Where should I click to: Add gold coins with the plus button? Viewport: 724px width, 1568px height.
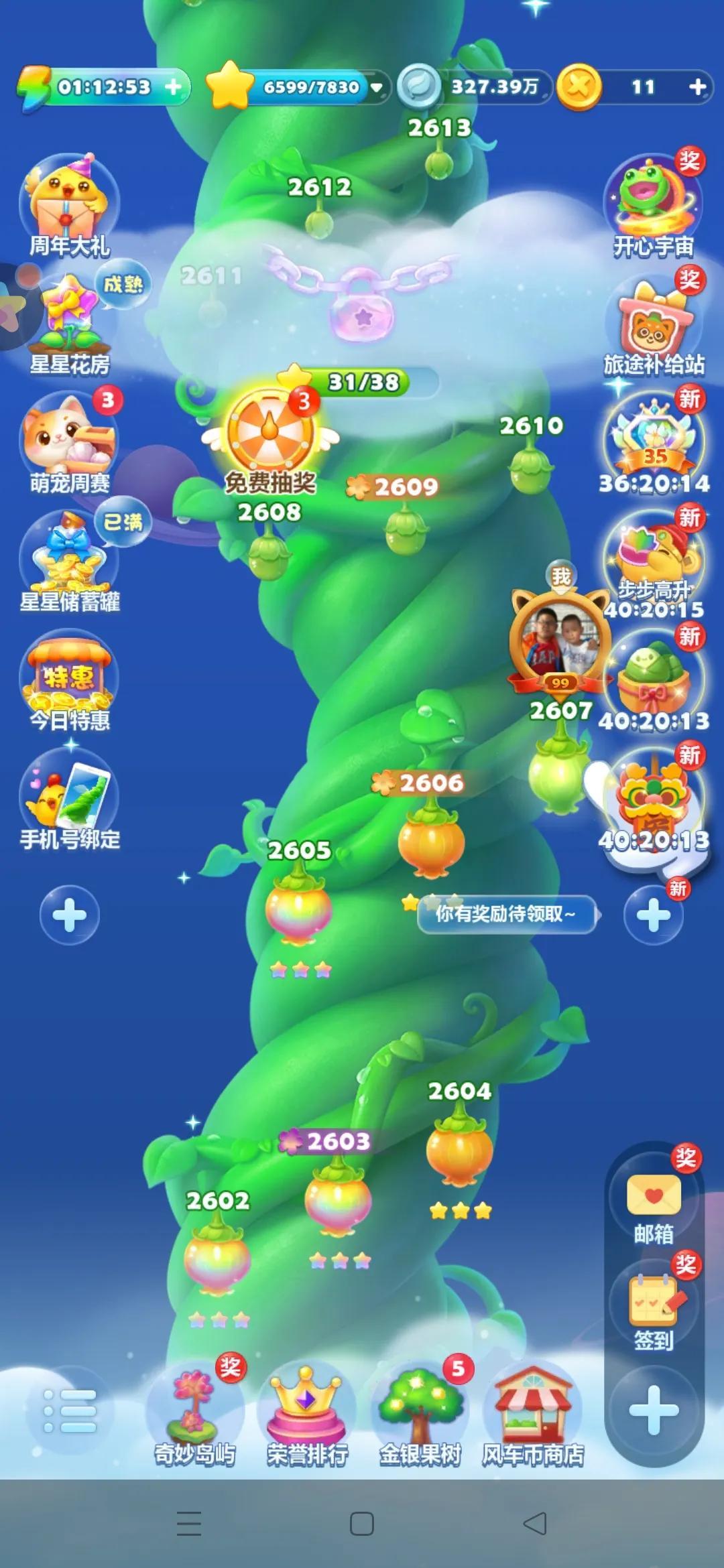coord(697,87)
